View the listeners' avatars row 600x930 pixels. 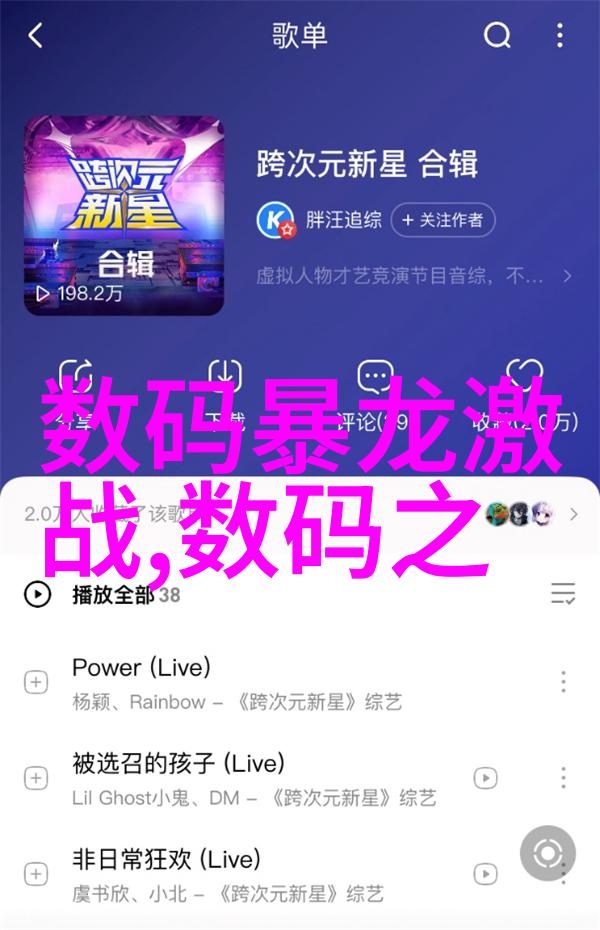pyautogui.click(x=520, y=515)
